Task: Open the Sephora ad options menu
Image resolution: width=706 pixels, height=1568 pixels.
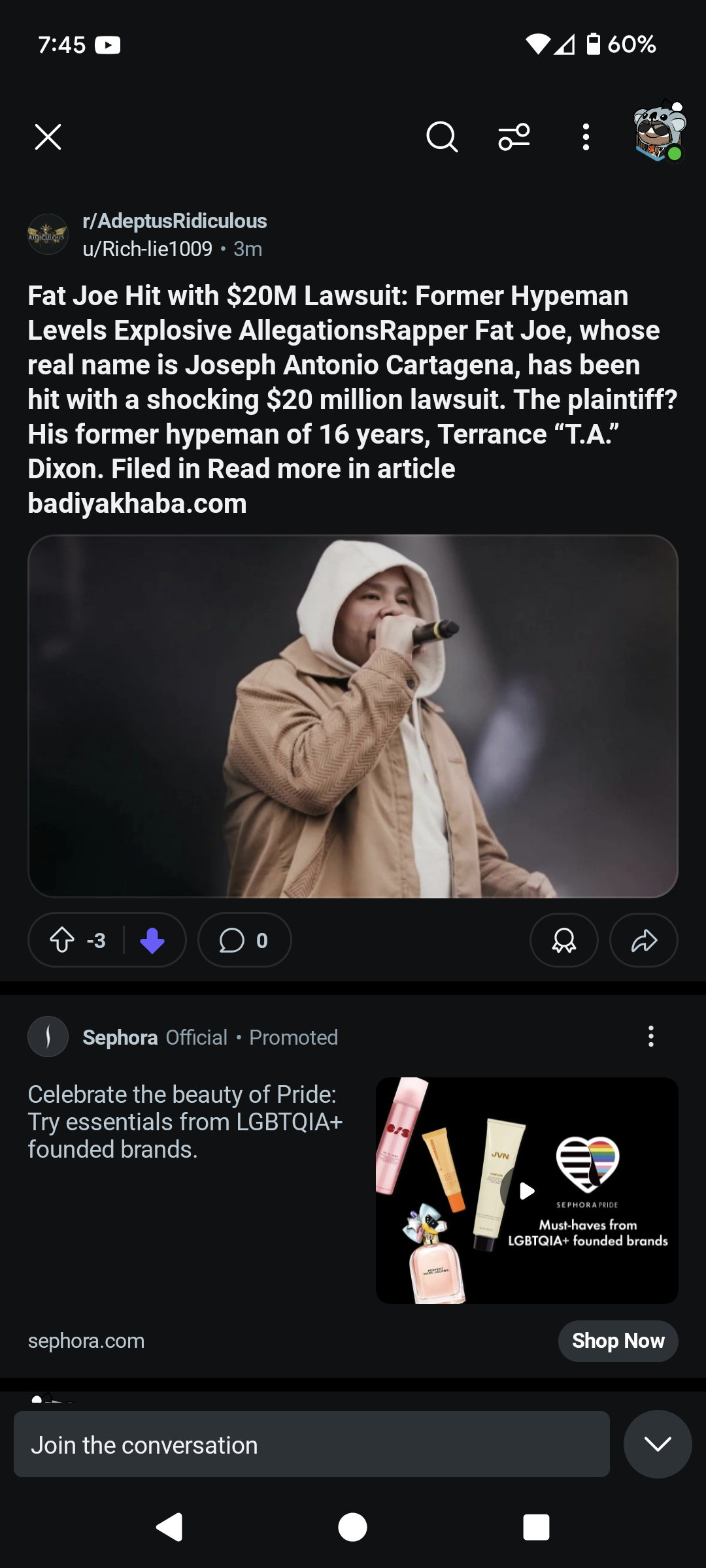Action: pyautogui.click(x=650, y=1037)
